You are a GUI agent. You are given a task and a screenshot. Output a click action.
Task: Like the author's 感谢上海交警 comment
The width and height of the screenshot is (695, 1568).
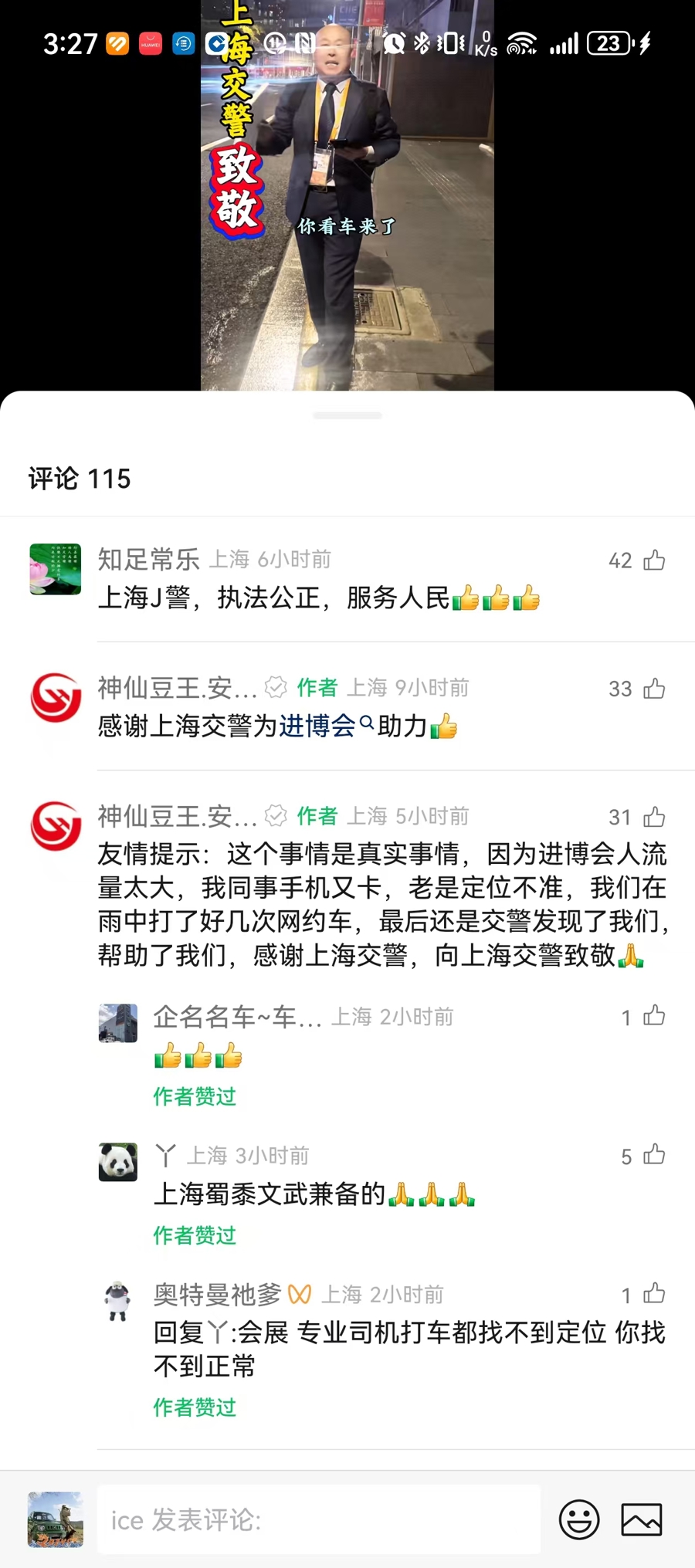tap(653, 688)
